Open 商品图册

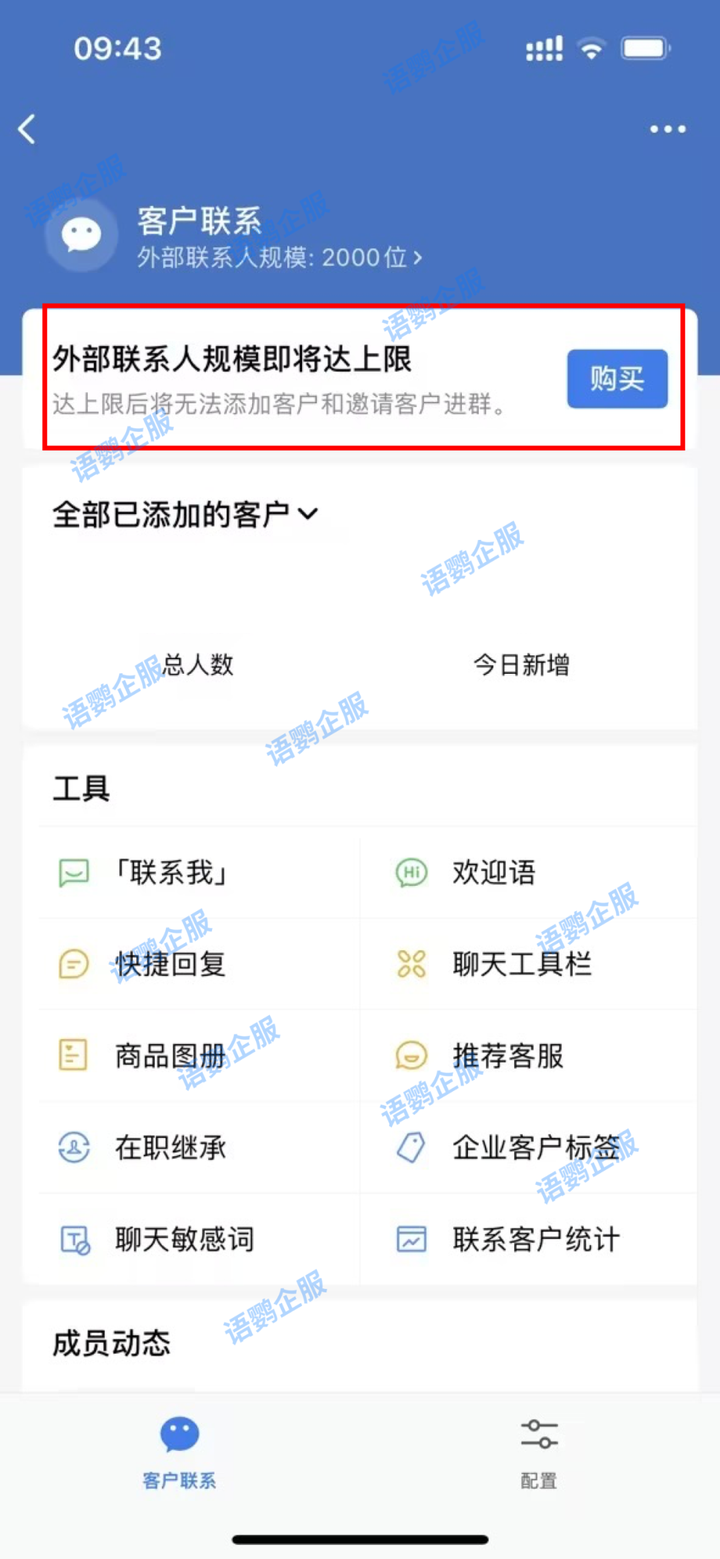[x=170, y=1056]
